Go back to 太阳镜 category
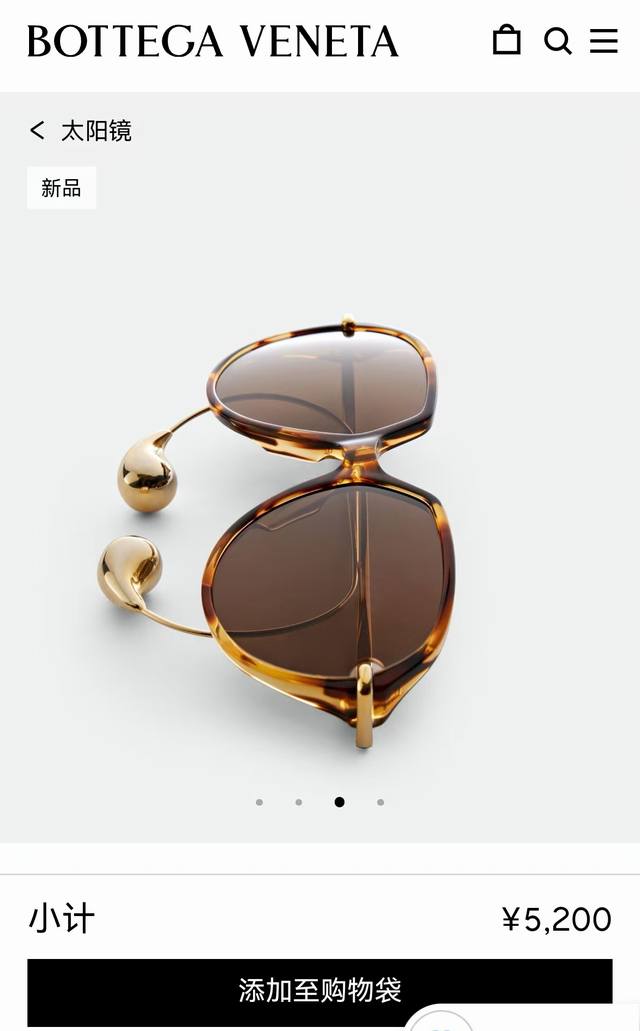The height and width of the screenshot is (1031, 640). (x=80, y=131)
